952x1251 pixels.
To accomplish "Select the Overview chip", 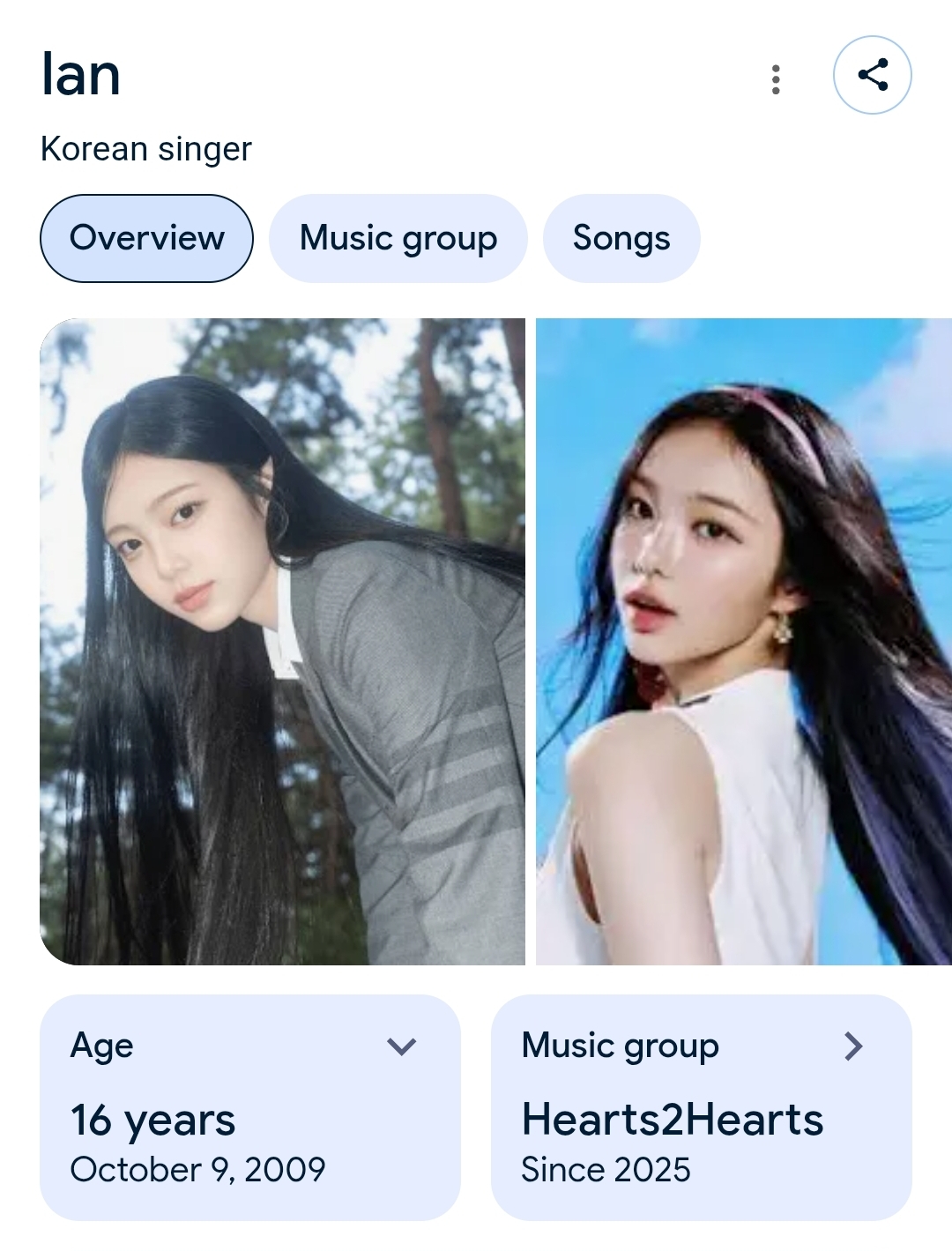I will [x=146, y=238].
